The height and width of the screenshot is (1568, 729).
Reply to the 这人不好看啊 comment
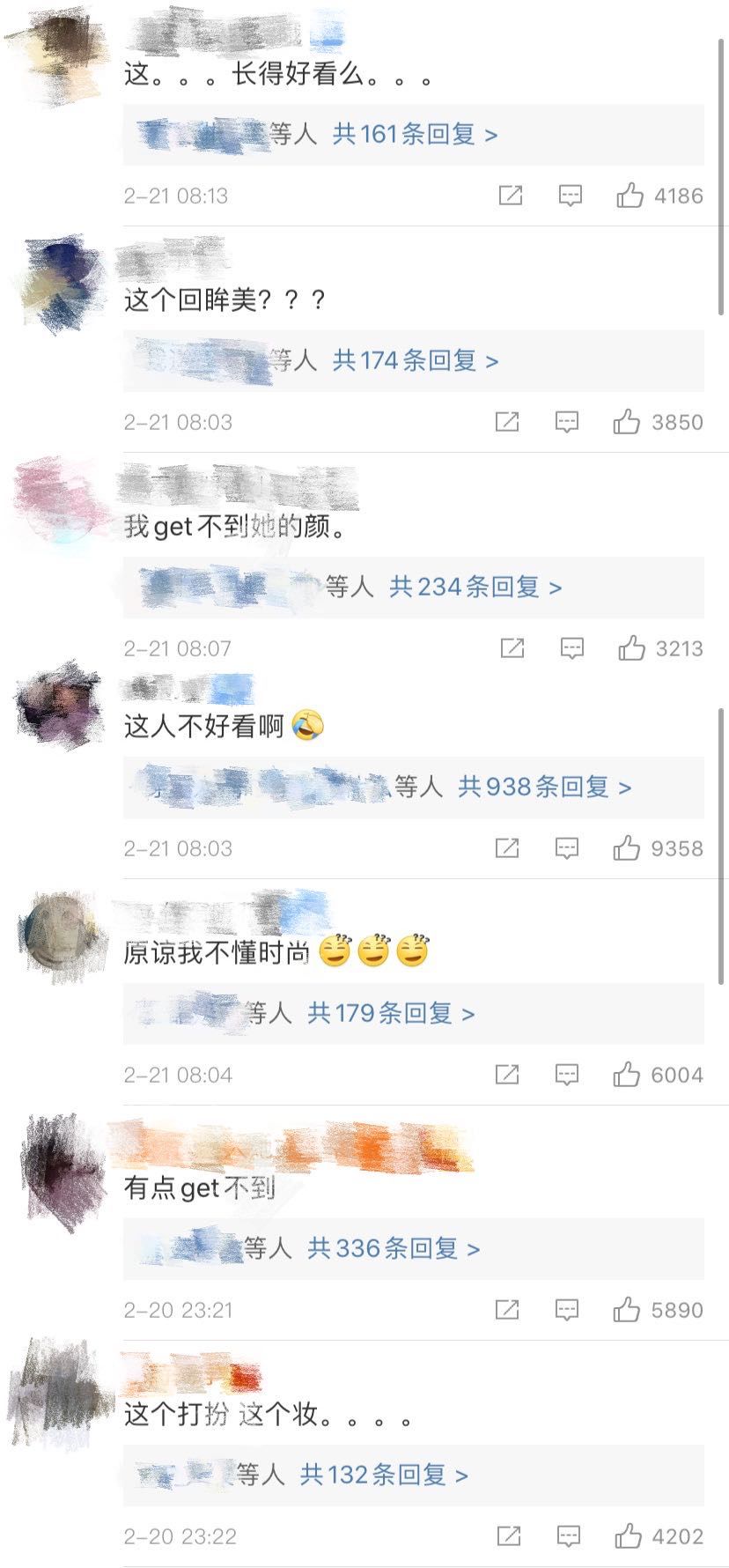567,848
